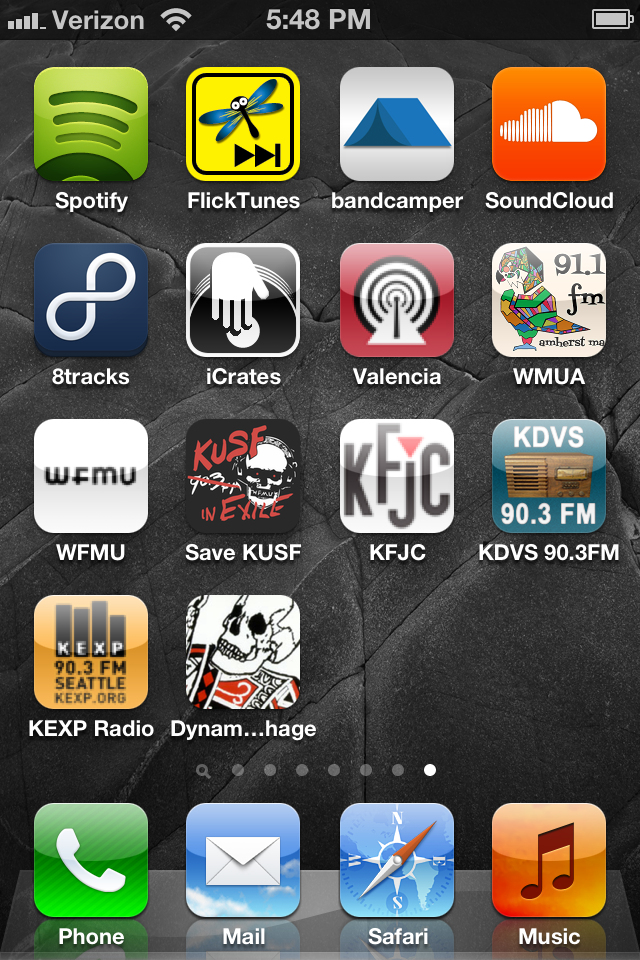
Task: Open the 8tracks app
Action: tap(91, 300)
